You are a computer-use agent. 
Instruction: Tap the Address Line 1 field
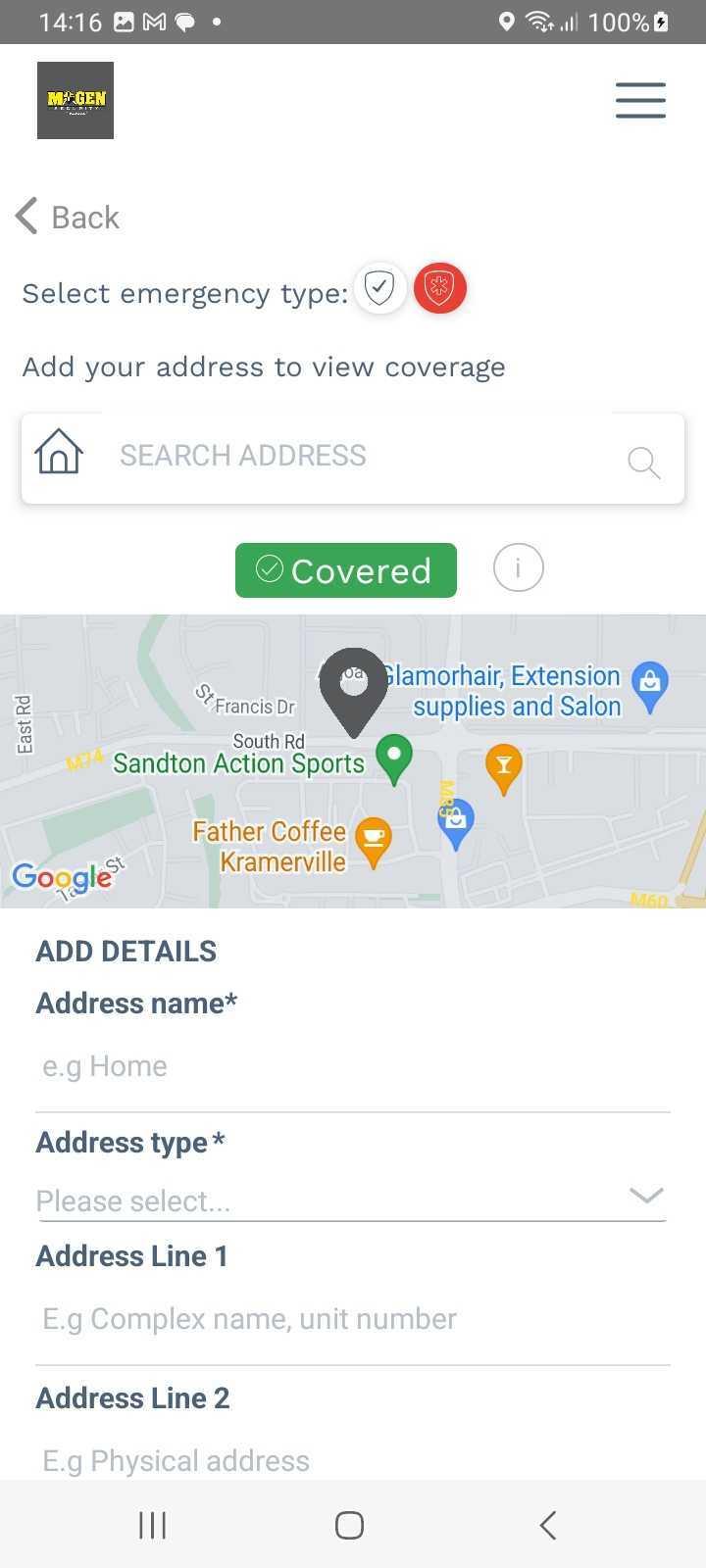coord(353,1319)
